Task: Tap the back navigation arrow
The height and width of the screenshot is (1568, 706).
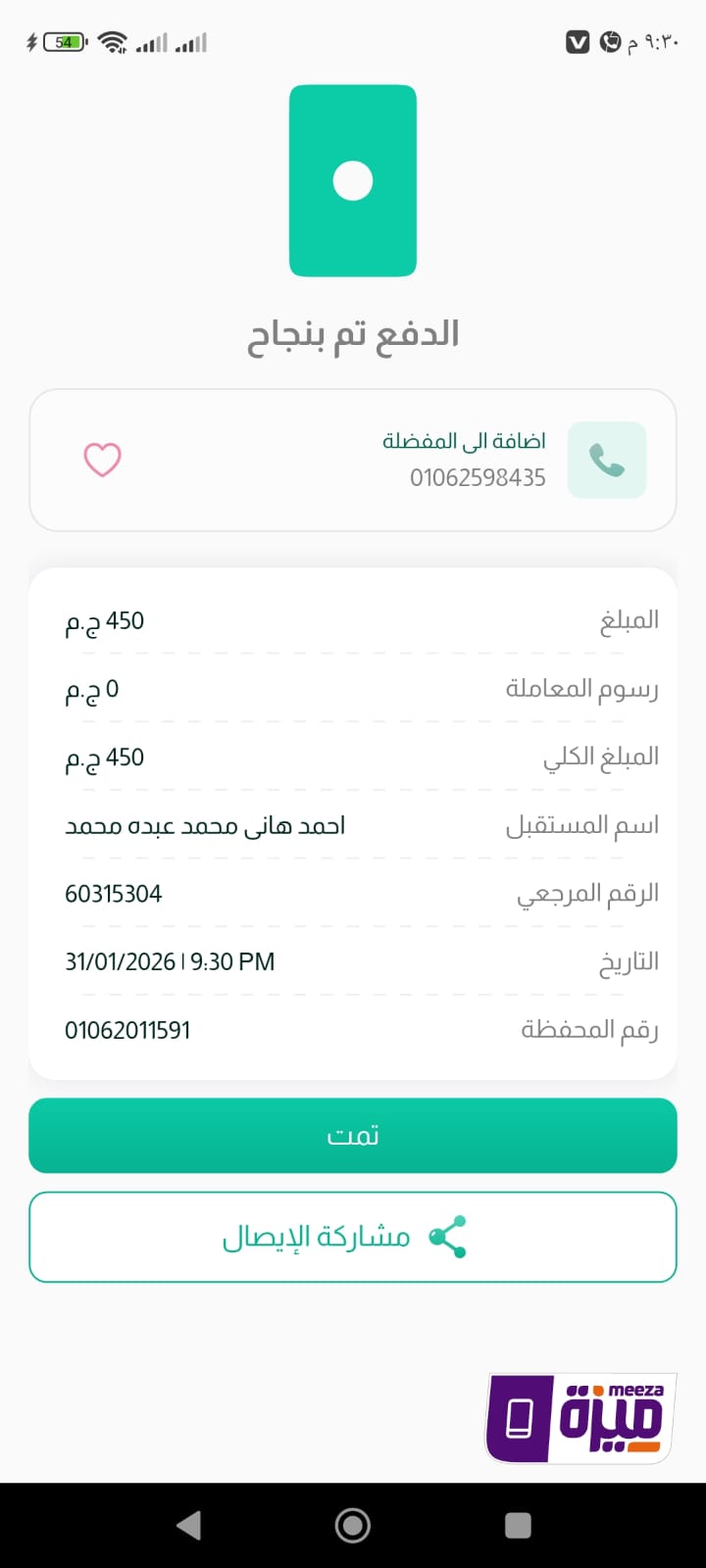Action: click(x=190, y=1525)
